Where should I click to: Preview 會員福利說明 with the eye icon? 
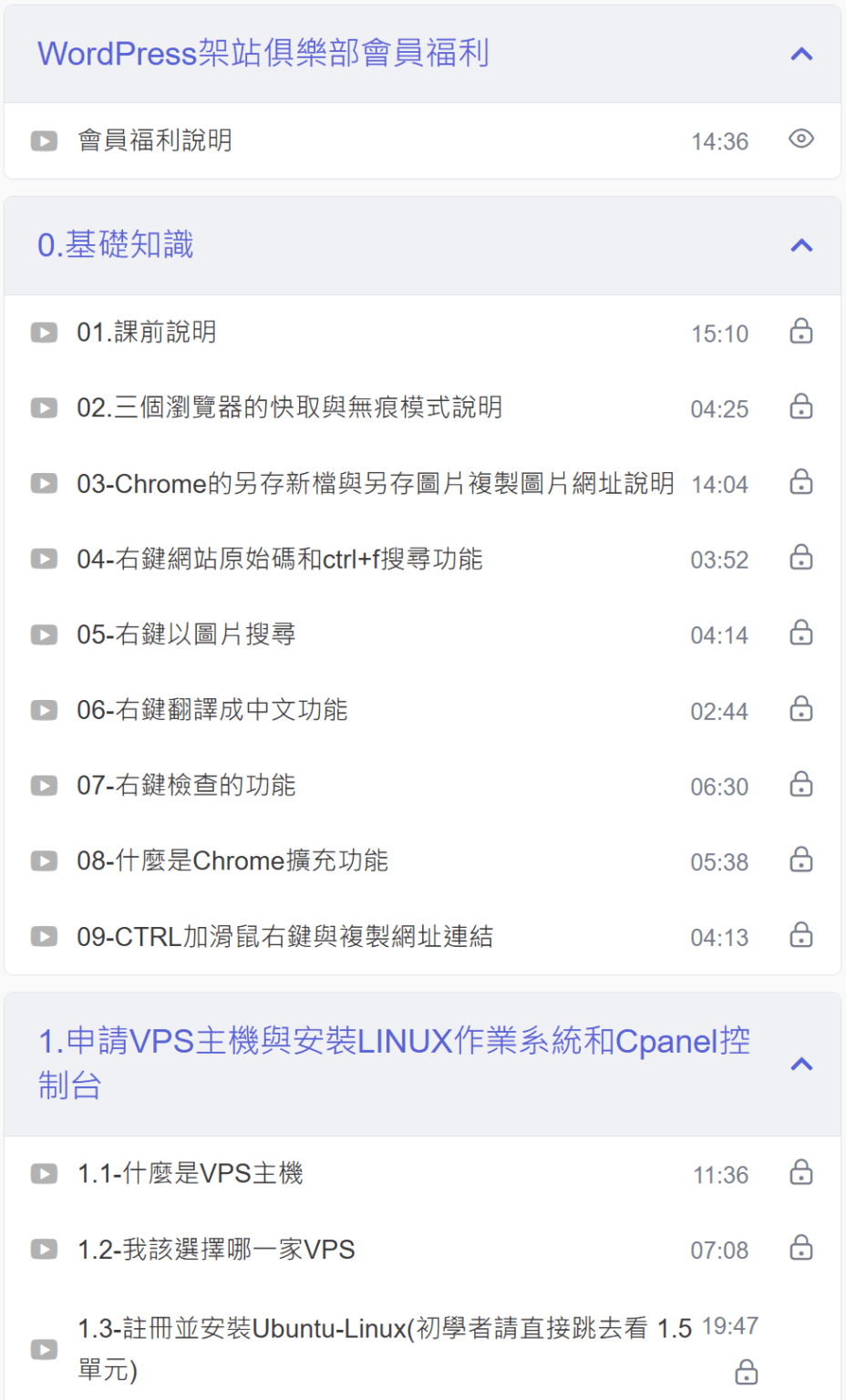click(x=800, y=139)
